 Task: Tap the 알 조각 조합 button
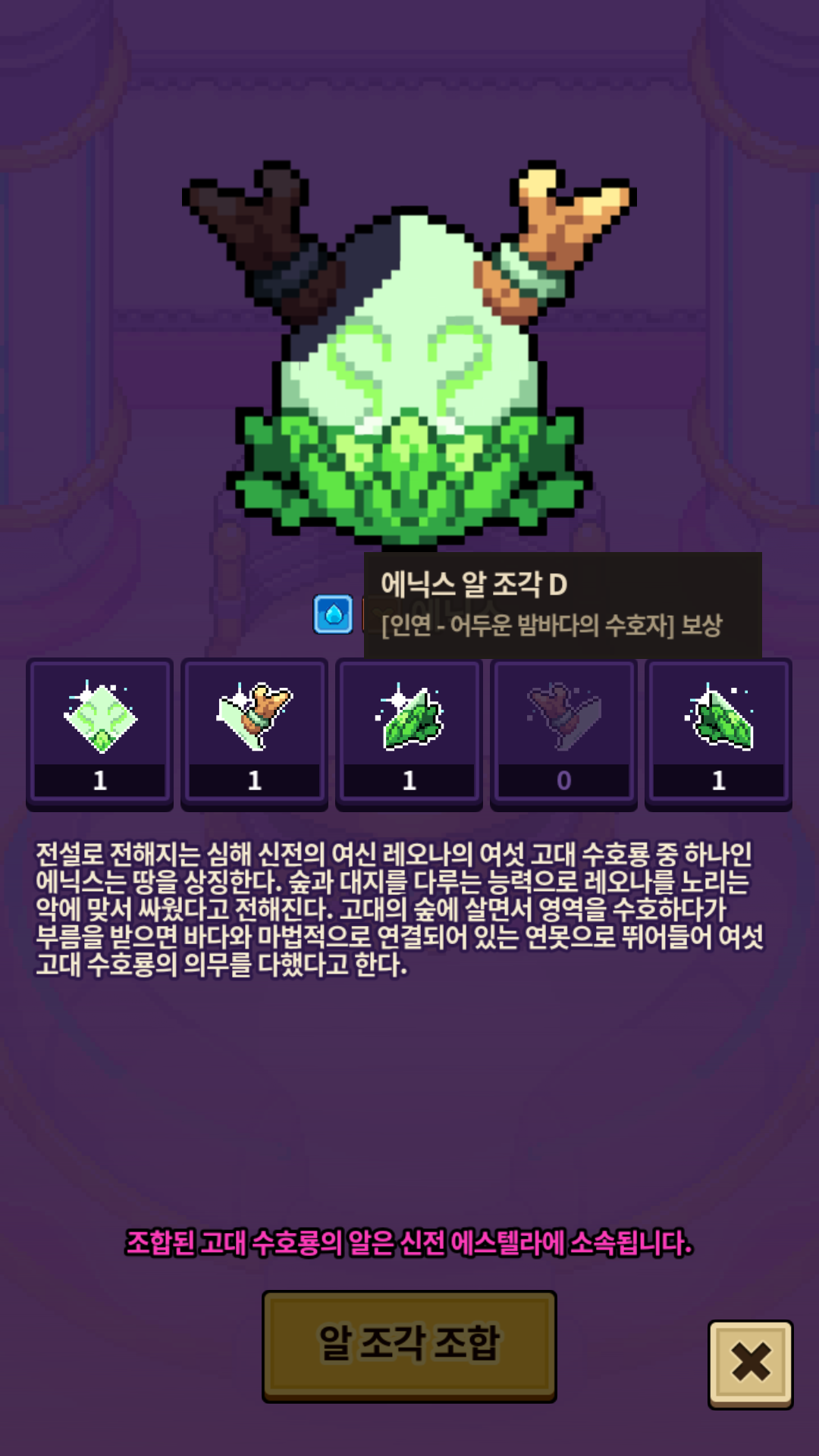(409, 1345)
